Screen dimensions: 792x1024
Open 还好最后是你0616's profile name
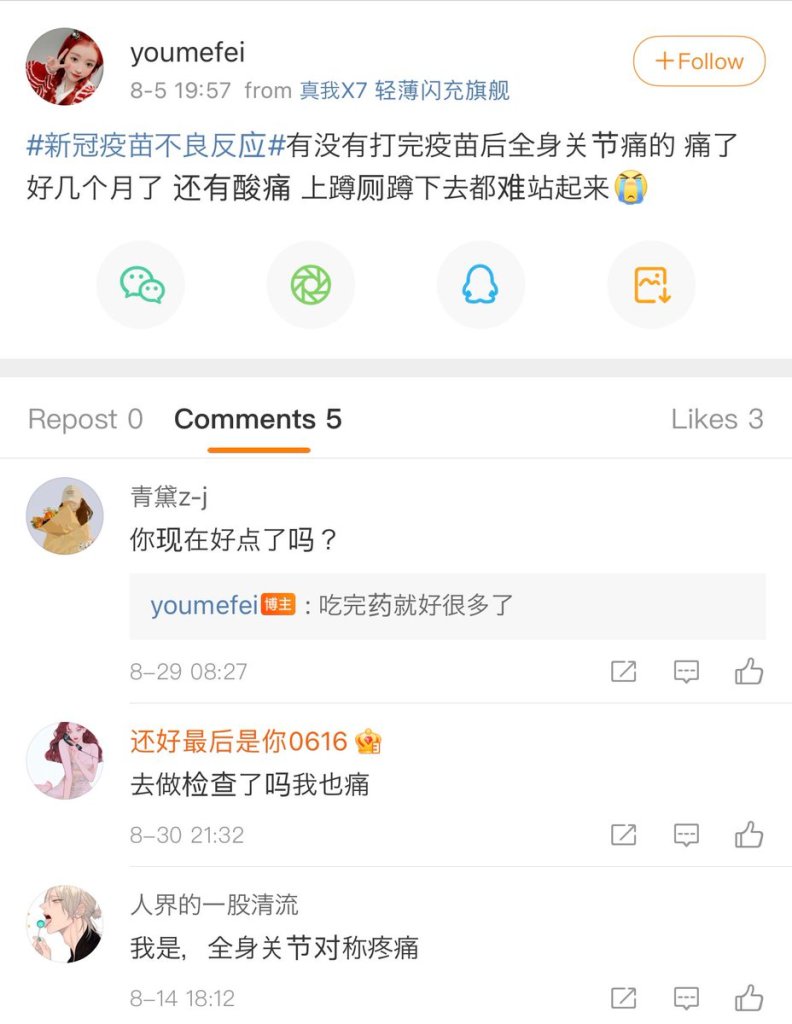coord(238,741)
